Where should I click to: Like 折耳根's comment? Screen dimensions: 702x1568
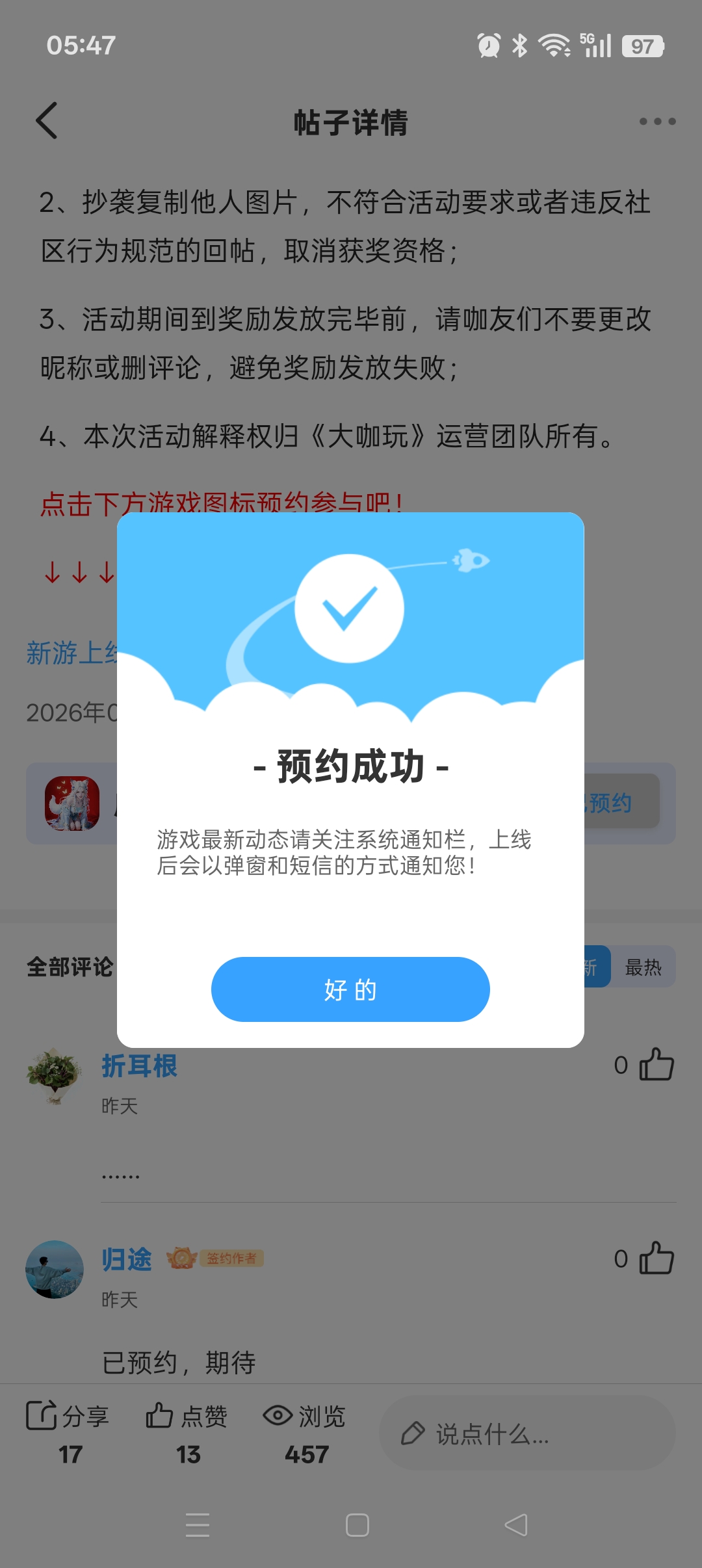656,1065
